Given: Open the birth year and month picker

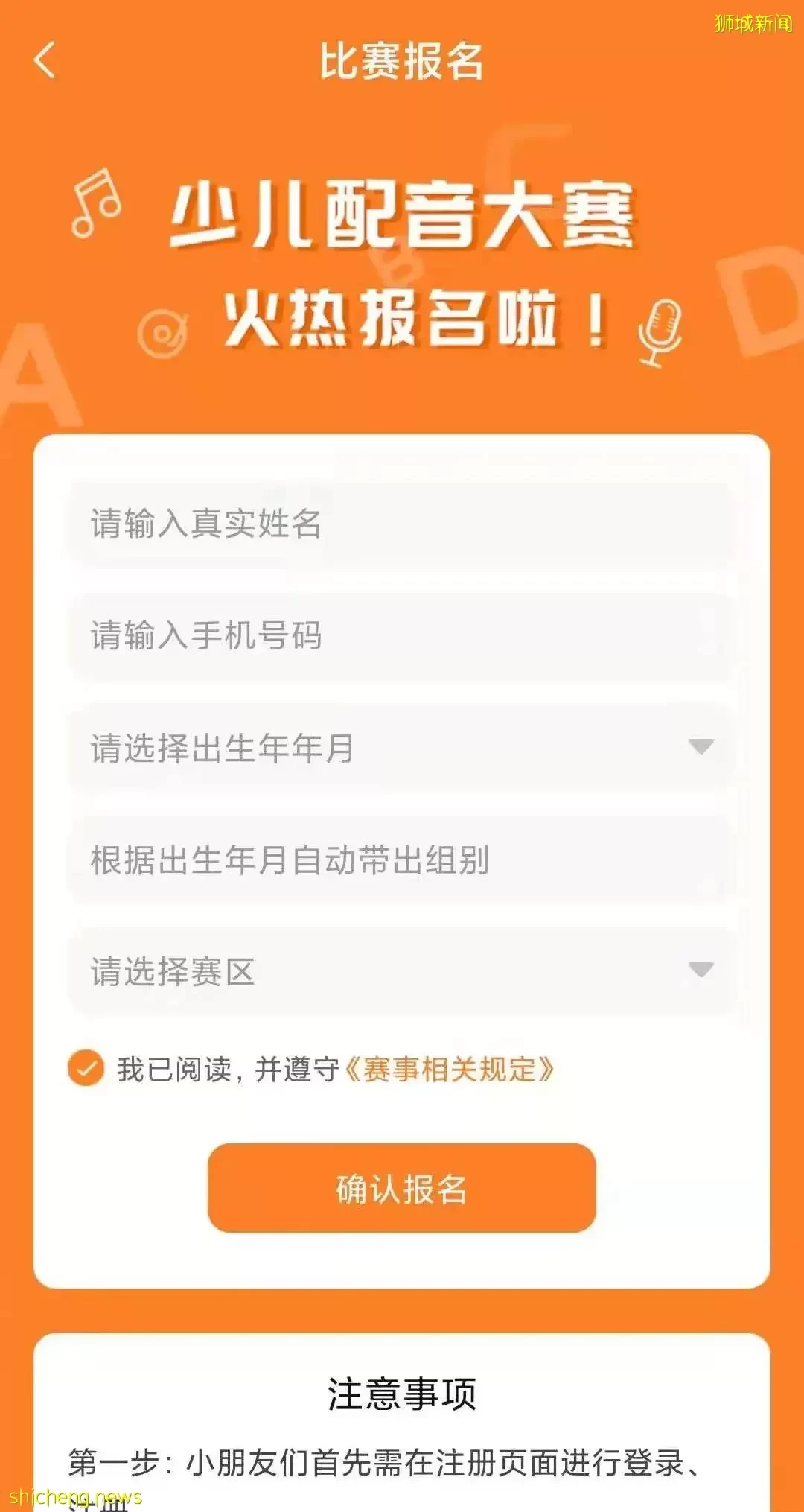Looking at the screenshot, I should tap(402, 748).
